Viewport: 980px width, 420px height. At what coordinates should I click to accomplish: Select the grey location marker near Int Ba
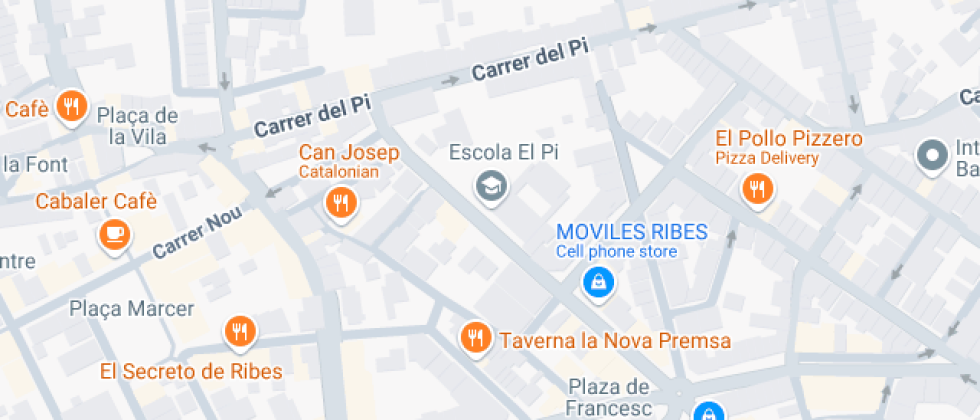(934, 156)
